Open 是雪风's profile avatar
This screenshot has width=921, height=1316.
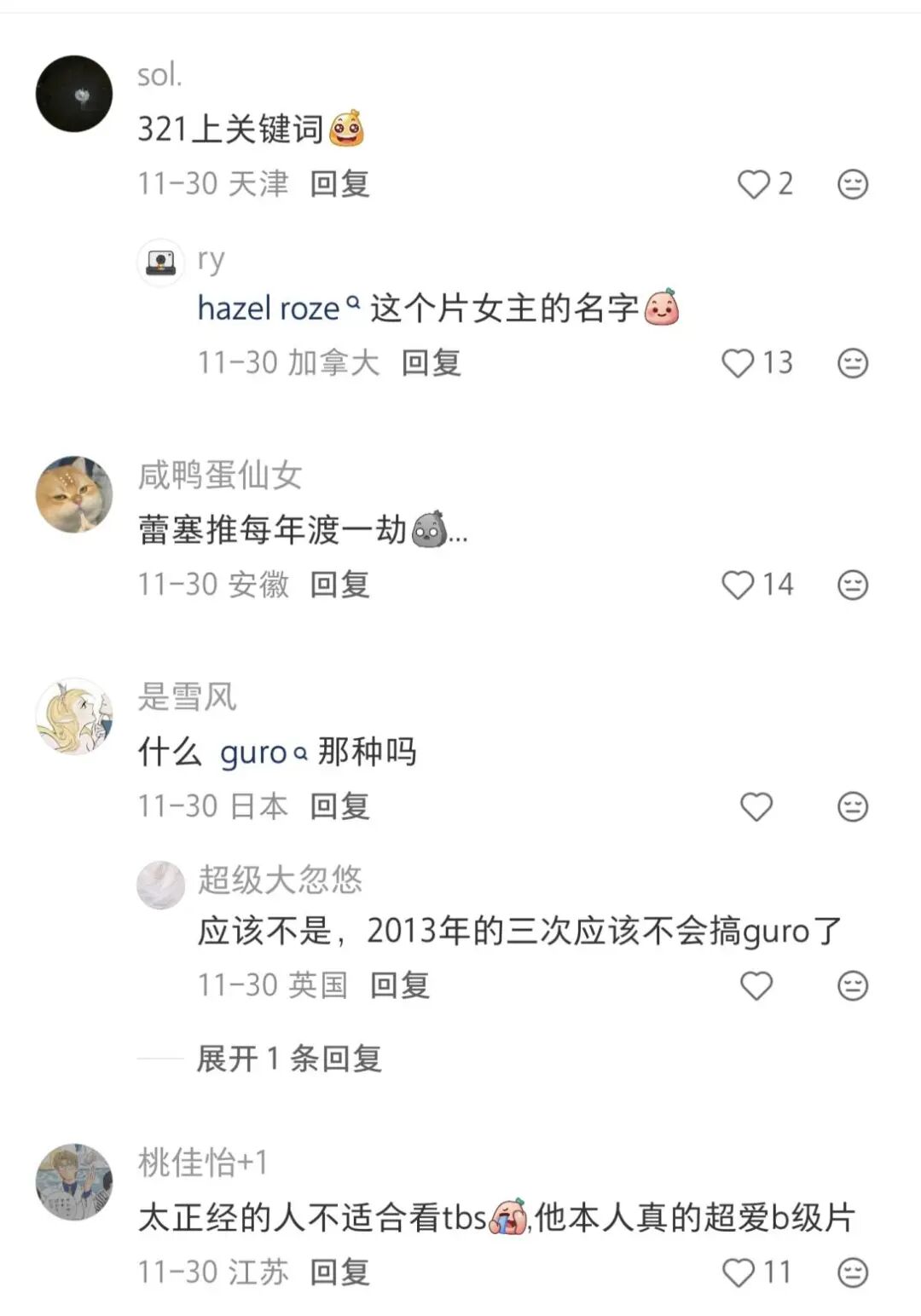[74, 717]
